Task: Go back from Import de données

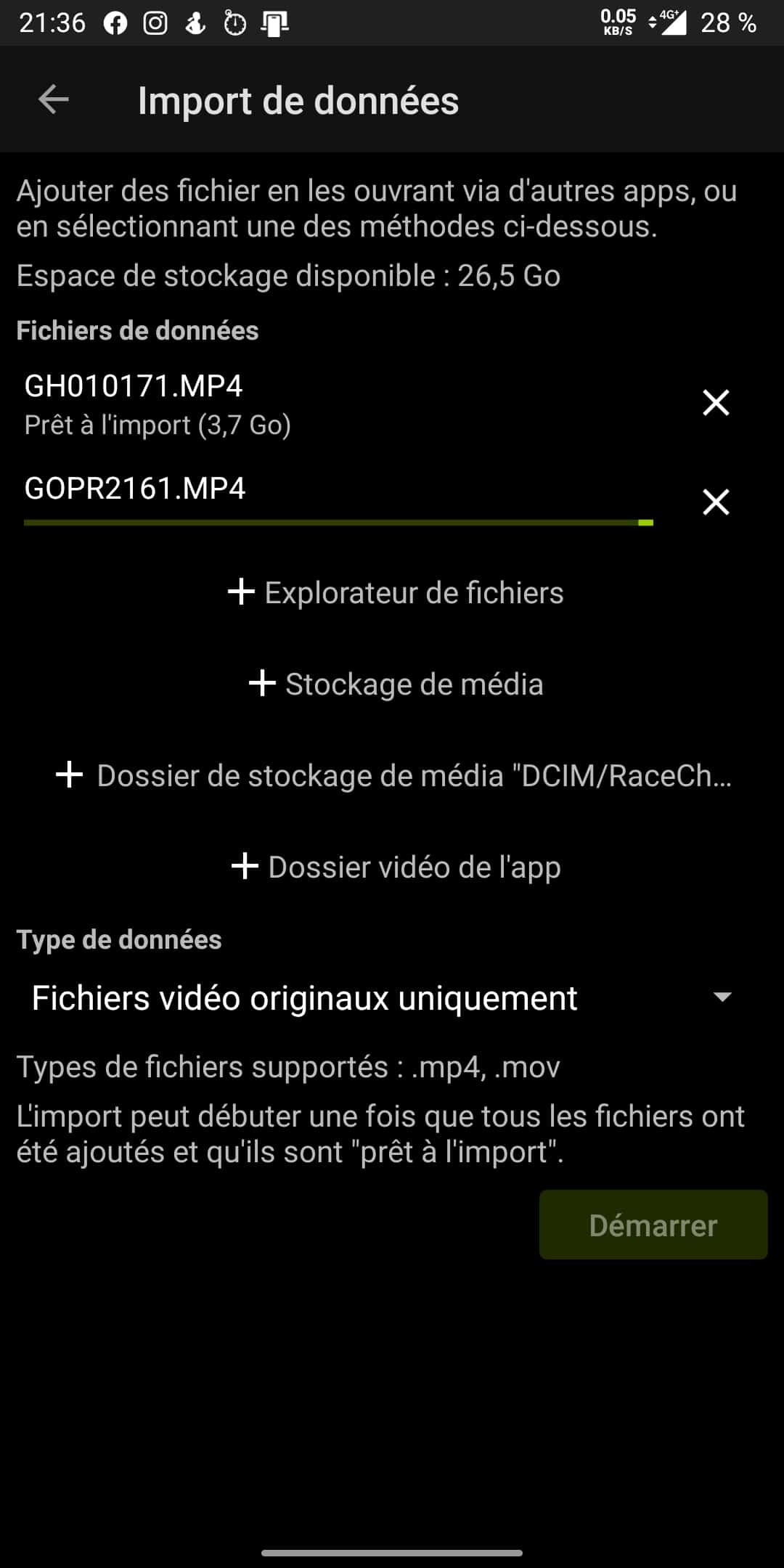Action: tap(53, 99)
